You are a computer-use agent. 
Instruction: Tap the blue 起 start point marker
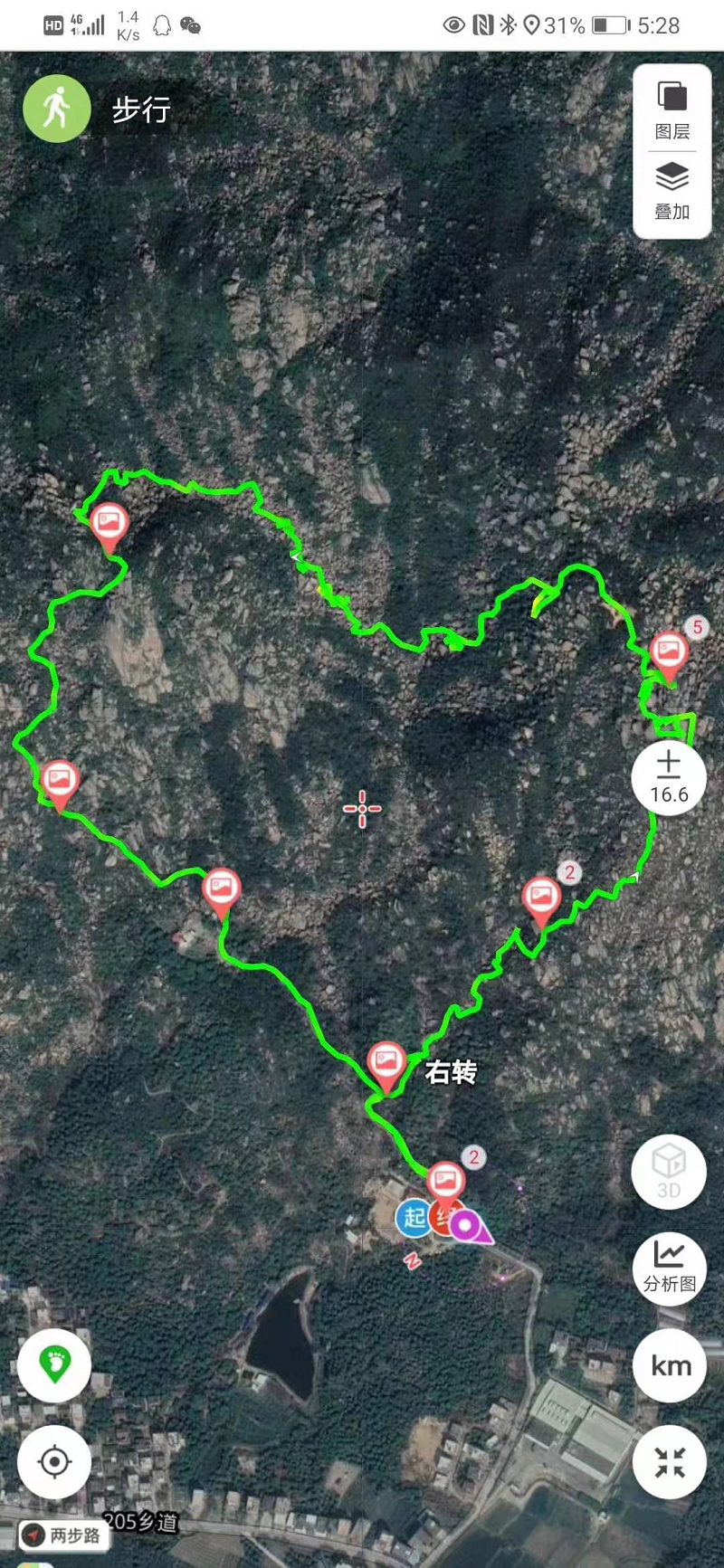tap(414, 1217)
